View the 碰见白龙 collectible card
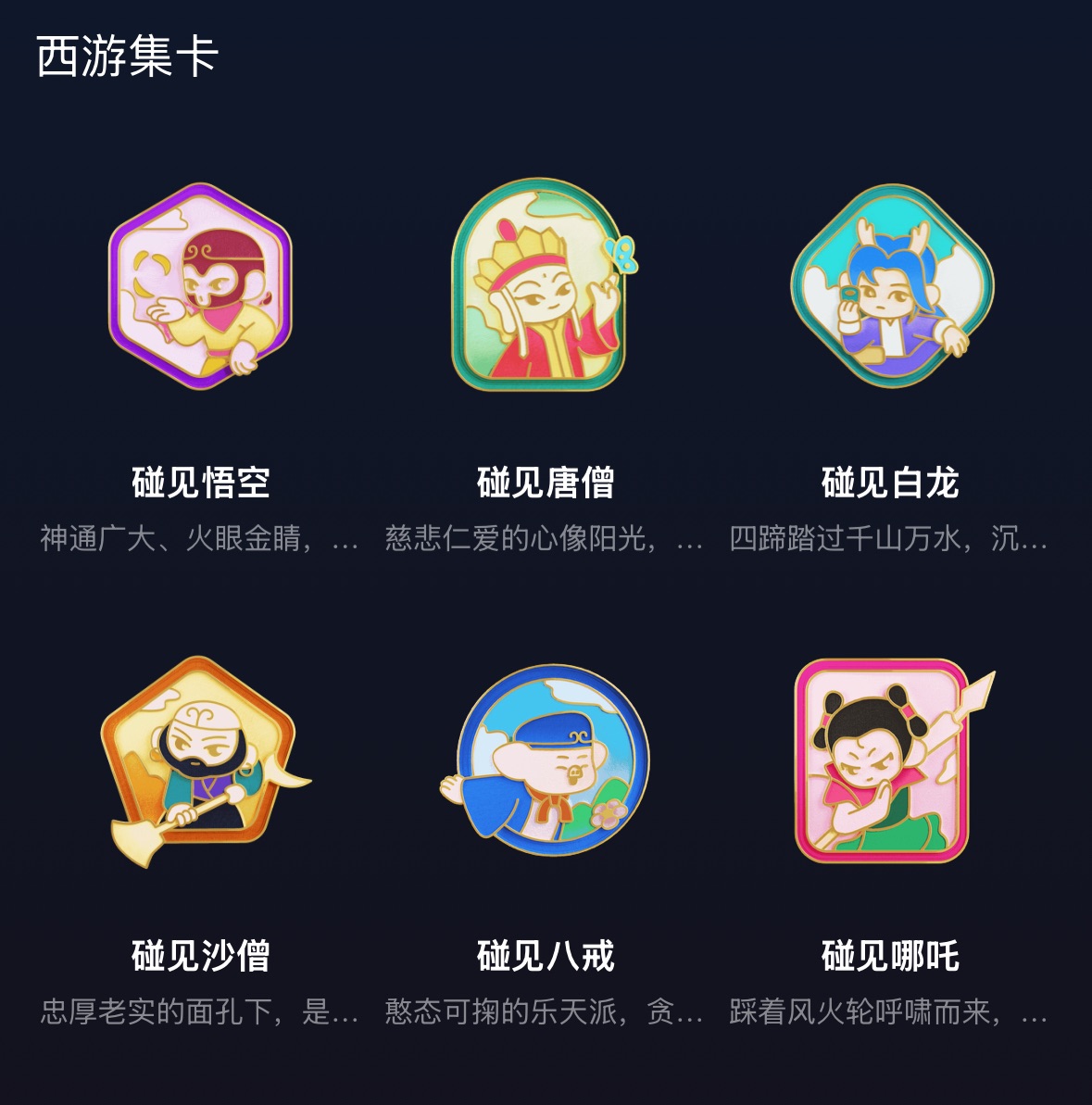This screenshot has width=1092, height=1105. 890,287
